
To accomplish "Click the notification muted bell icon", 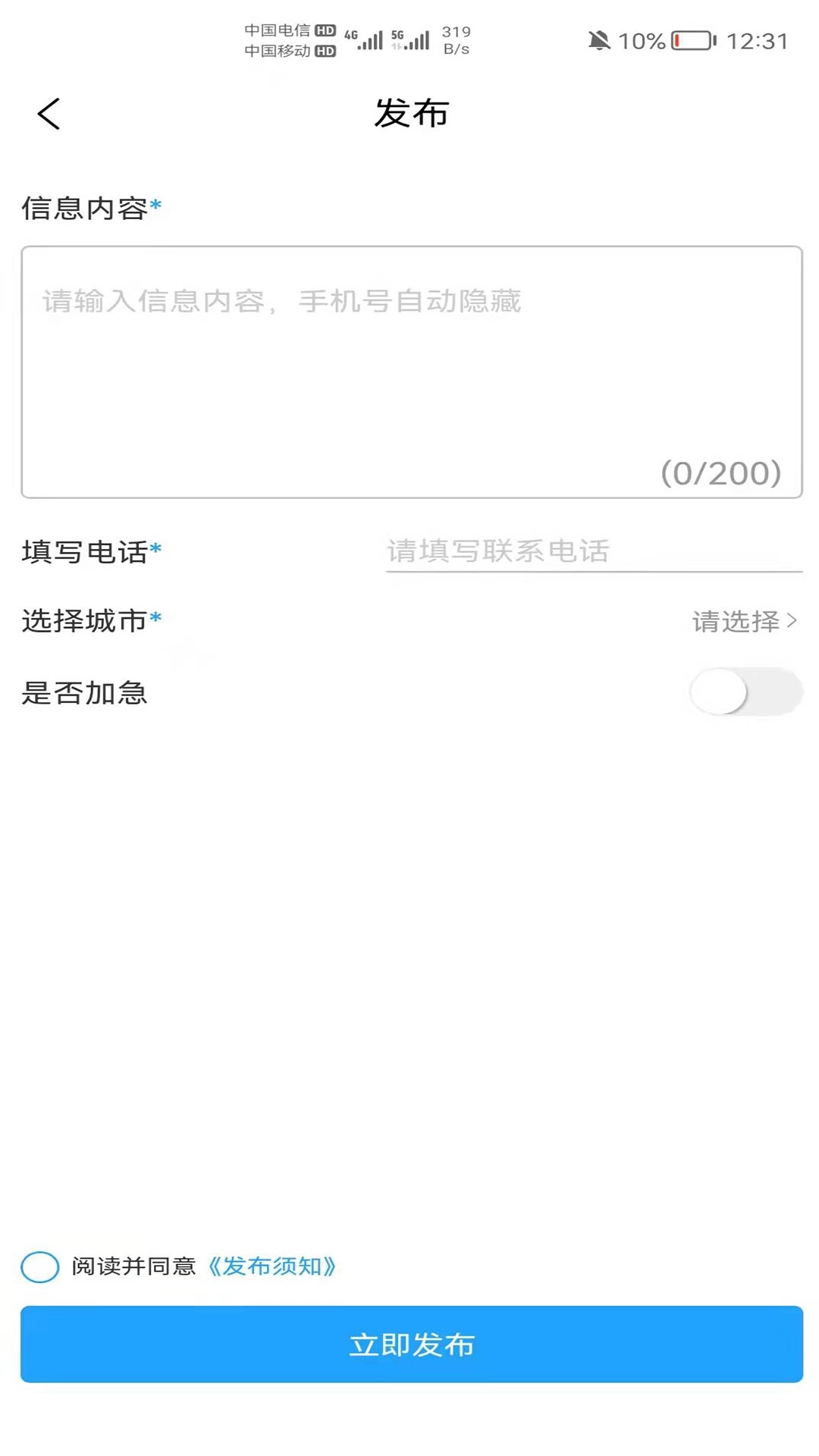I will click(599, 39).
